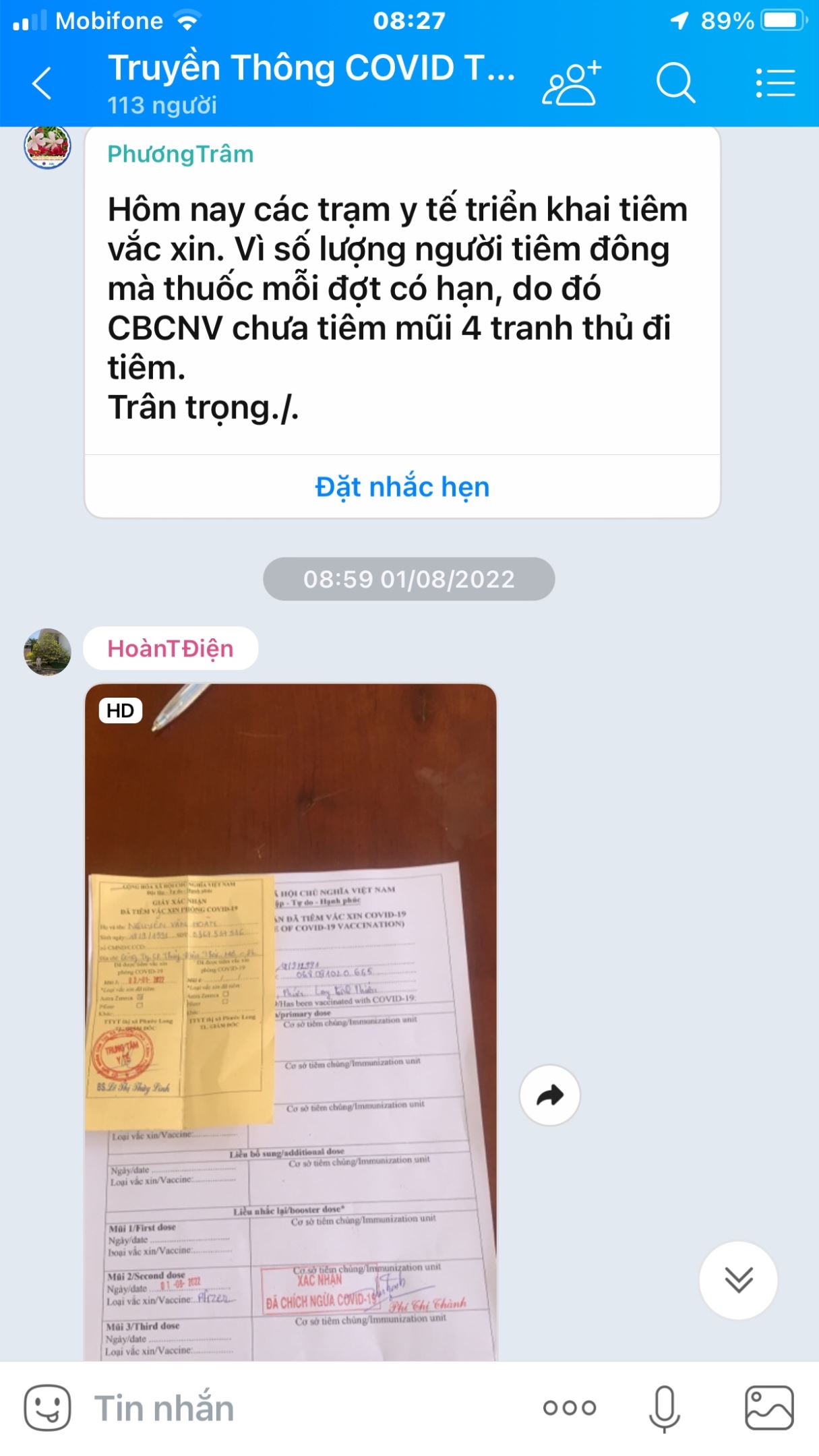This screenshot has width=819, height=1456.
Task: Search messages in this chat
Action: click(675, 84)
